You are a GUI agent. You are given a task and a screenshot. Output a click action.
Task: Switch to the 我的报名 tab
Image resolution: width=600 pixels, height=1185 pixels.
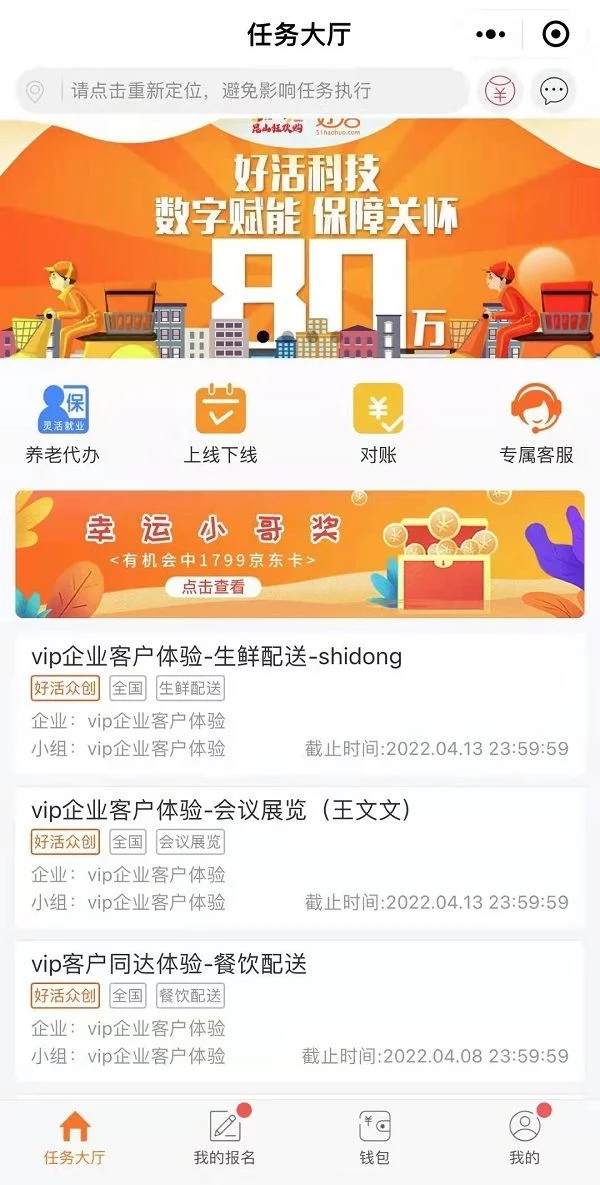[x=225, y=1138]
